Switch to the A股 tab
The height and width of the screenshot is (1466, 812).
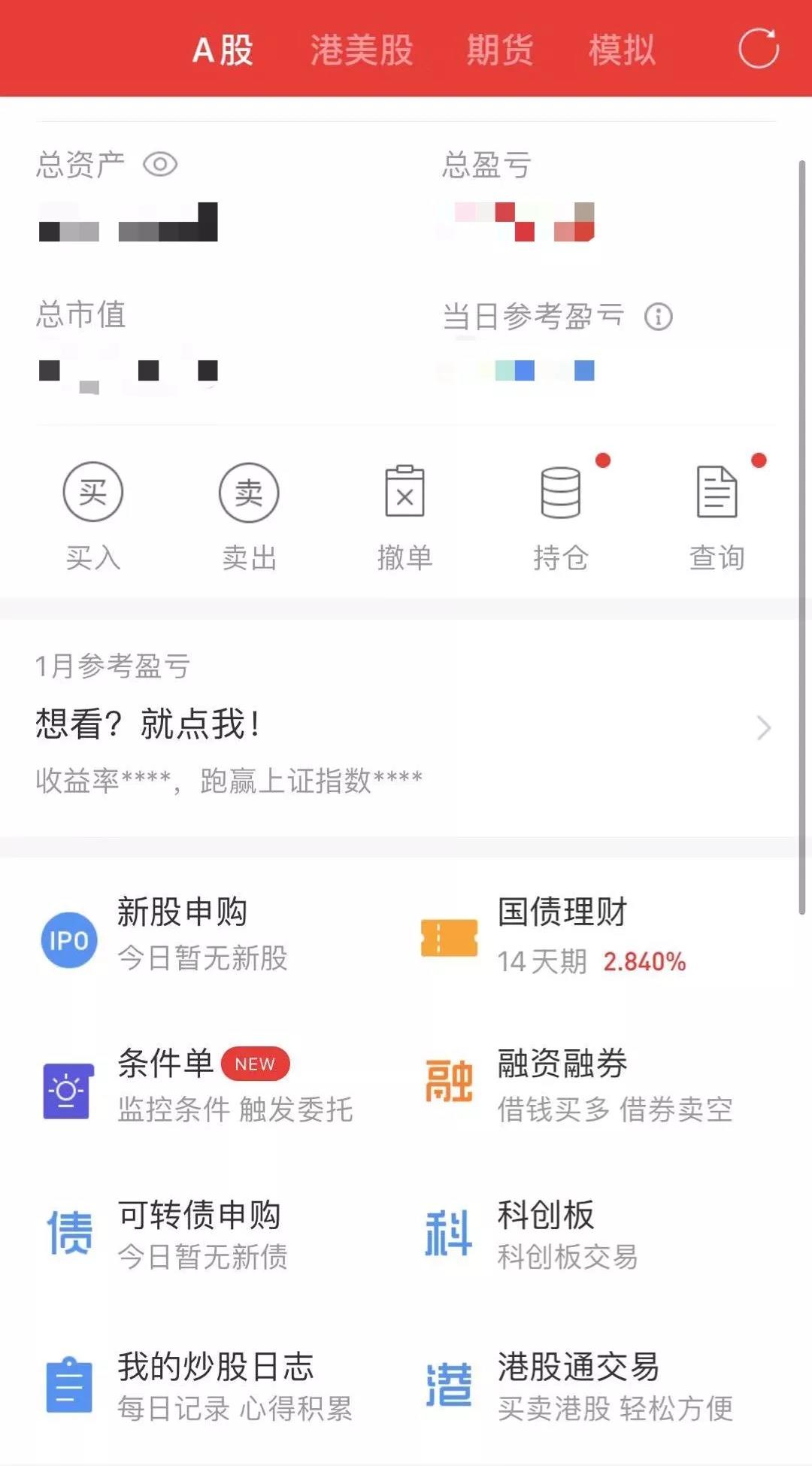(x=223, y=50)
